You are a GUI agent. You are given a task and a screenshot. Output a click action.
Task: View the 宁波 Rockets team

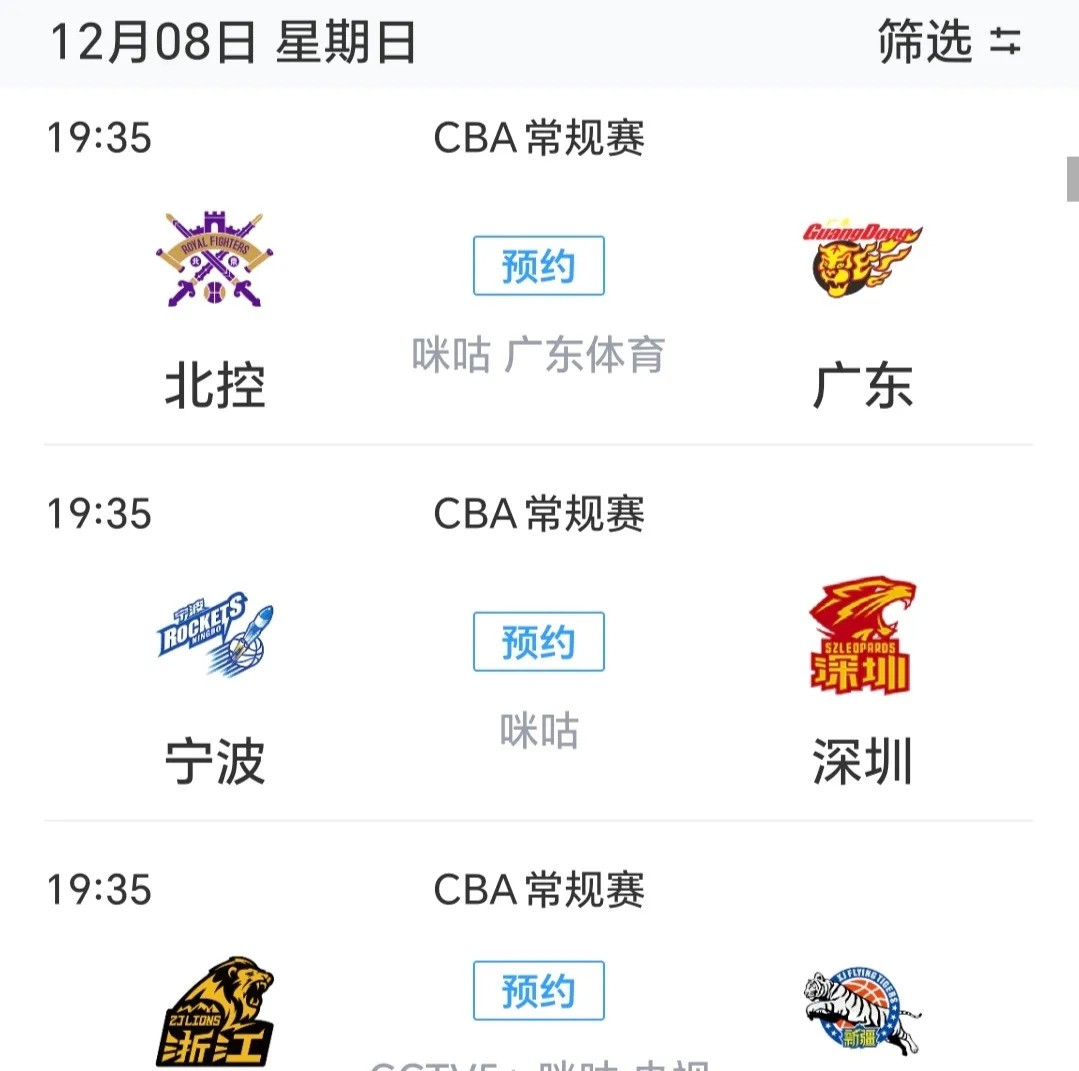tap(215, 635)
